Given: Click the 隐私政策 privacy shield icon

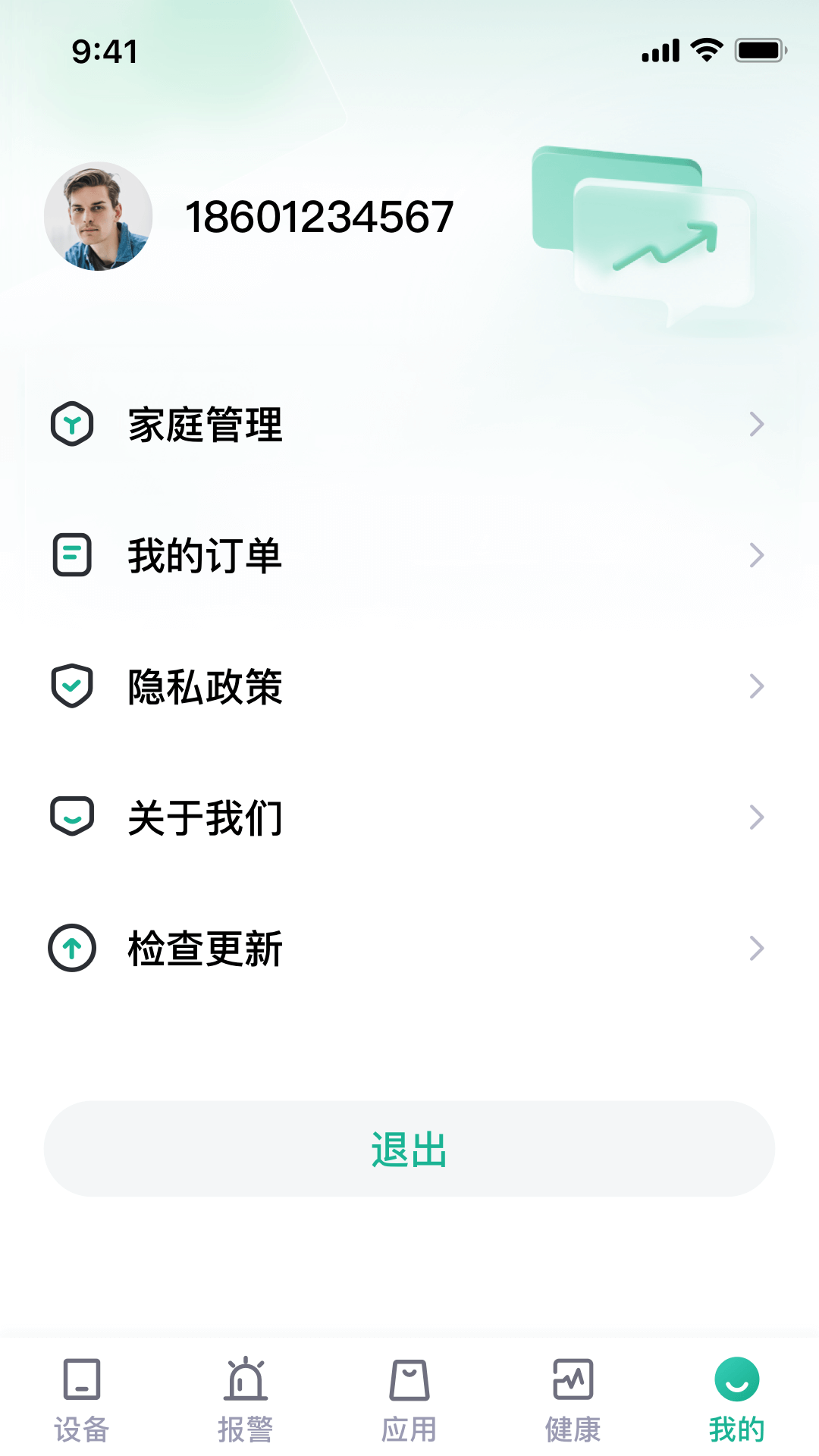Looking at the screenshot, I should (x=71, y=686).
